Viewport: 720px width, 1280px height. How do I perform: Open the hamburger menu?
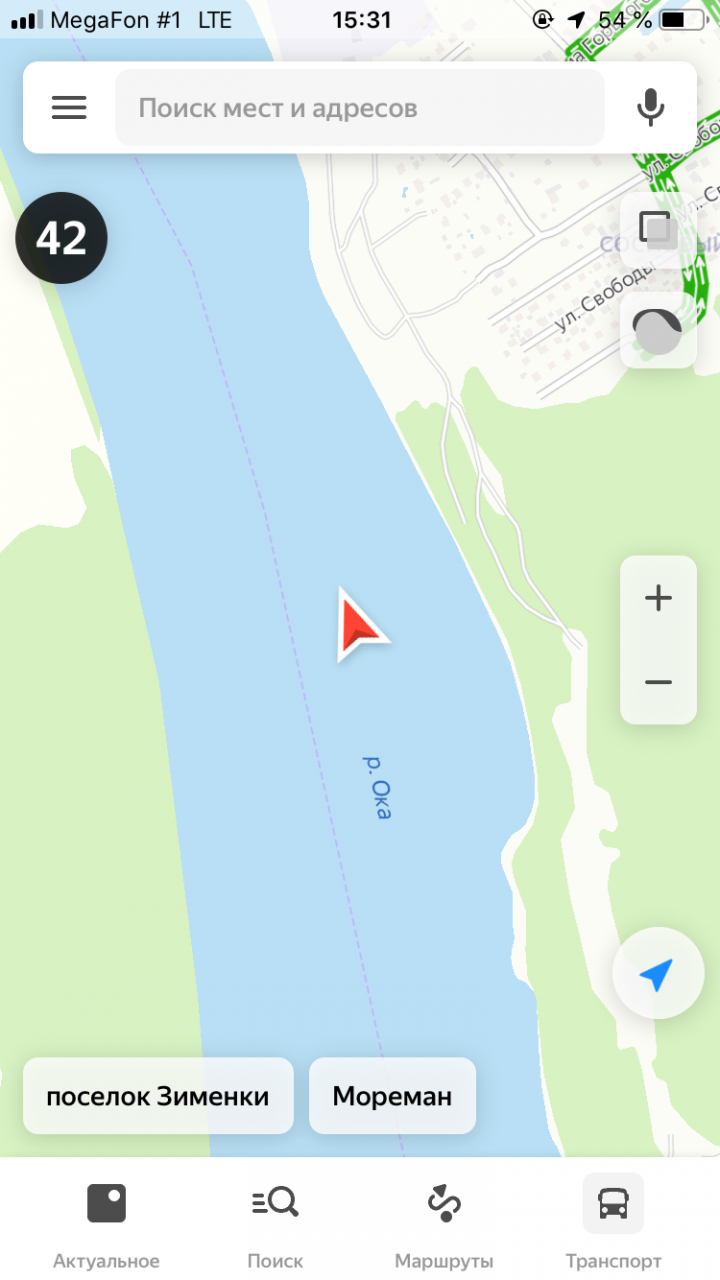coord(69,108)
